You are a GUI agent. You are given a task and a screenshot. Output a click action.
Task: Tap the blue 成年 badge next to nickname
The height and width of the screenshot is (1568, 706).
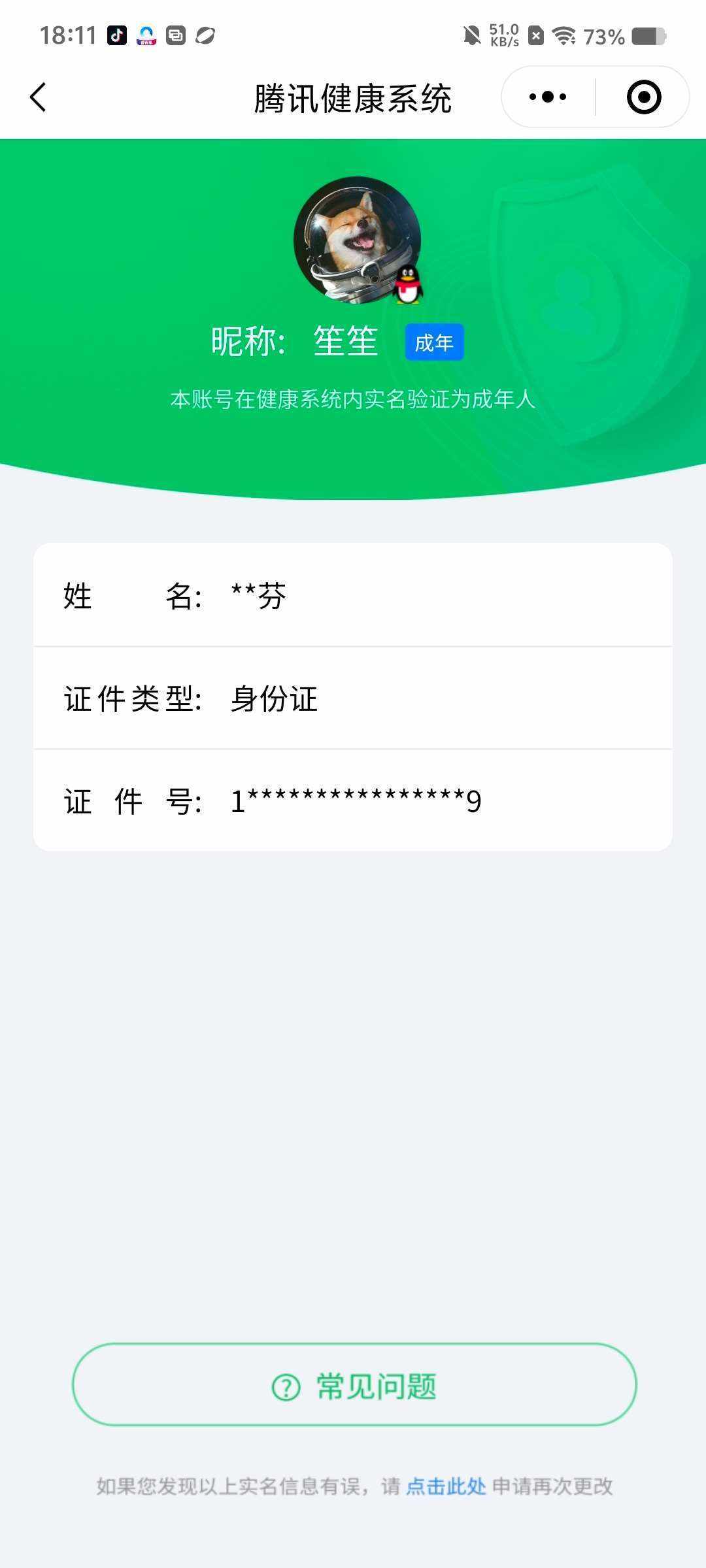435,342
